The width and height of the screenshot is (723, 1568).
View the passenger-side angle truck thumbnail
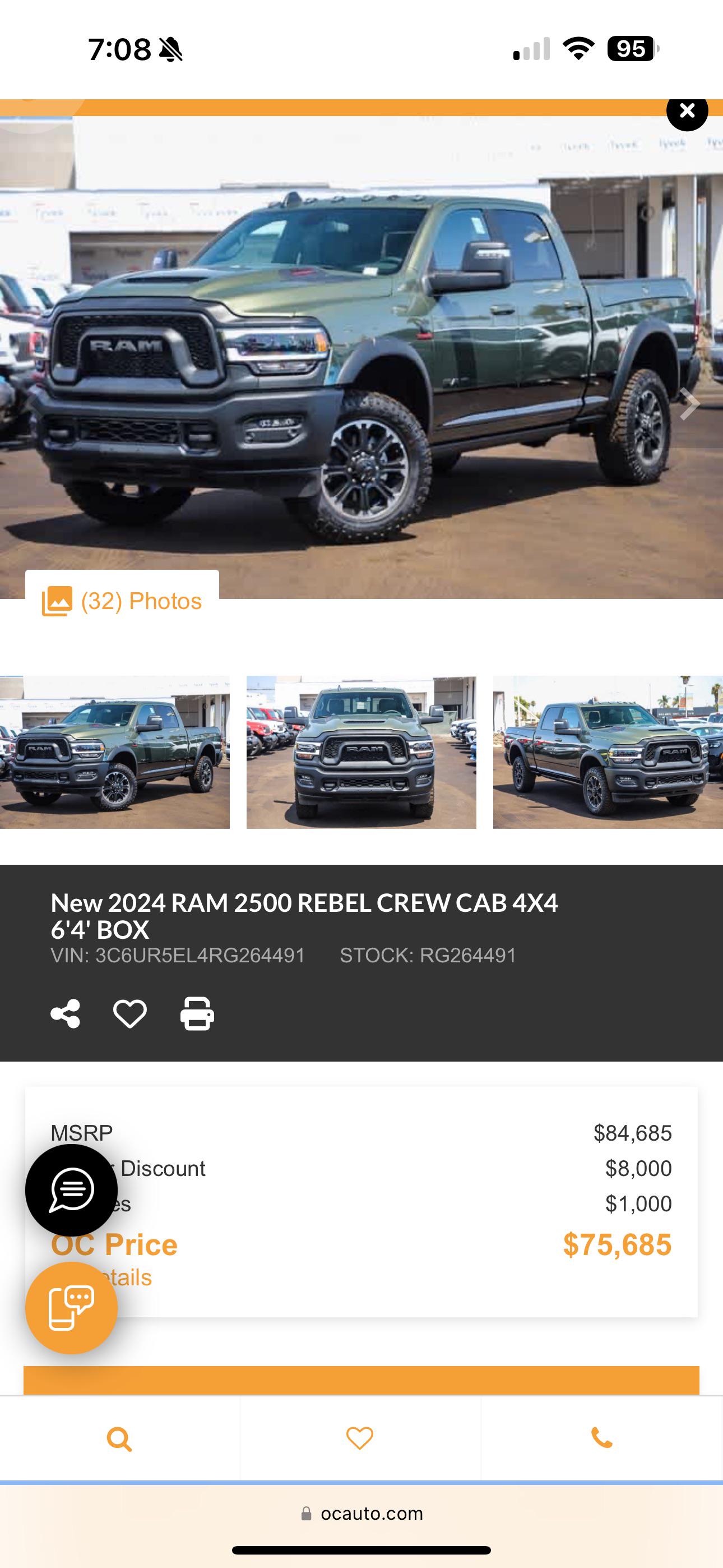click(x=608, y=751)
